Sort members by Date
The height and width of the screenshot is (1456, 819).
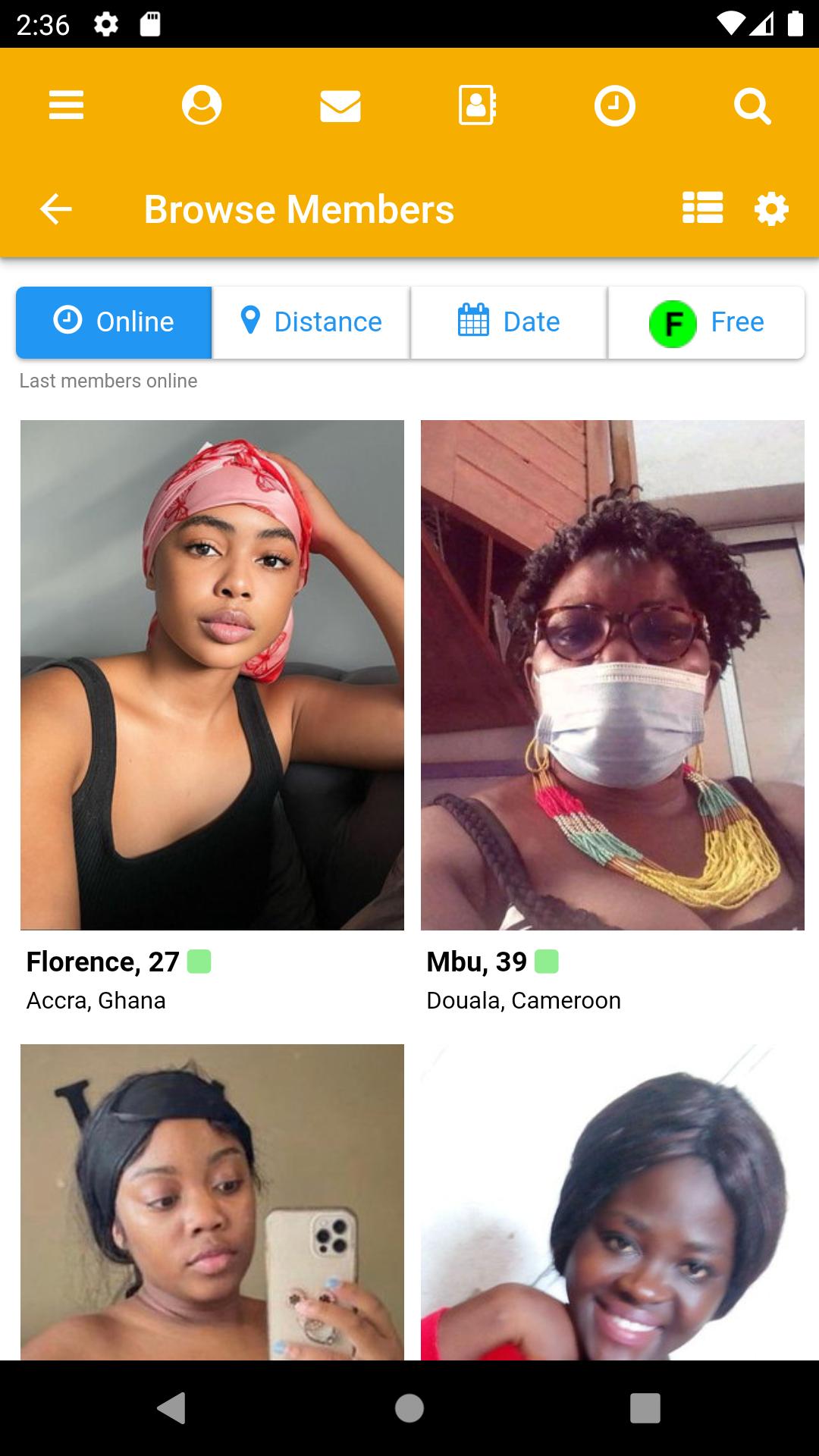[509, 322]
